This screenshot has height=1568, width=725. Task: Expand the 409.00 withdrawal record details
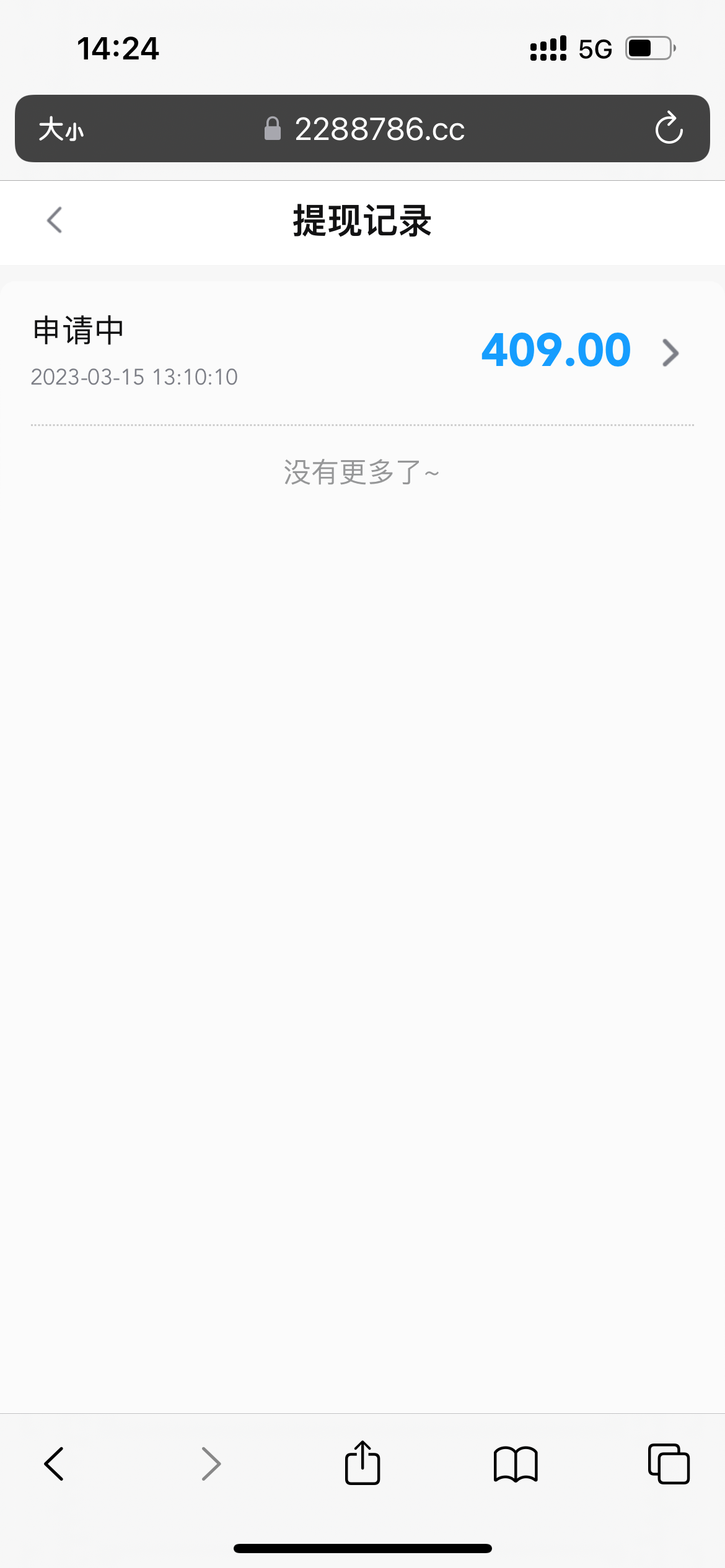pos(672,353)
